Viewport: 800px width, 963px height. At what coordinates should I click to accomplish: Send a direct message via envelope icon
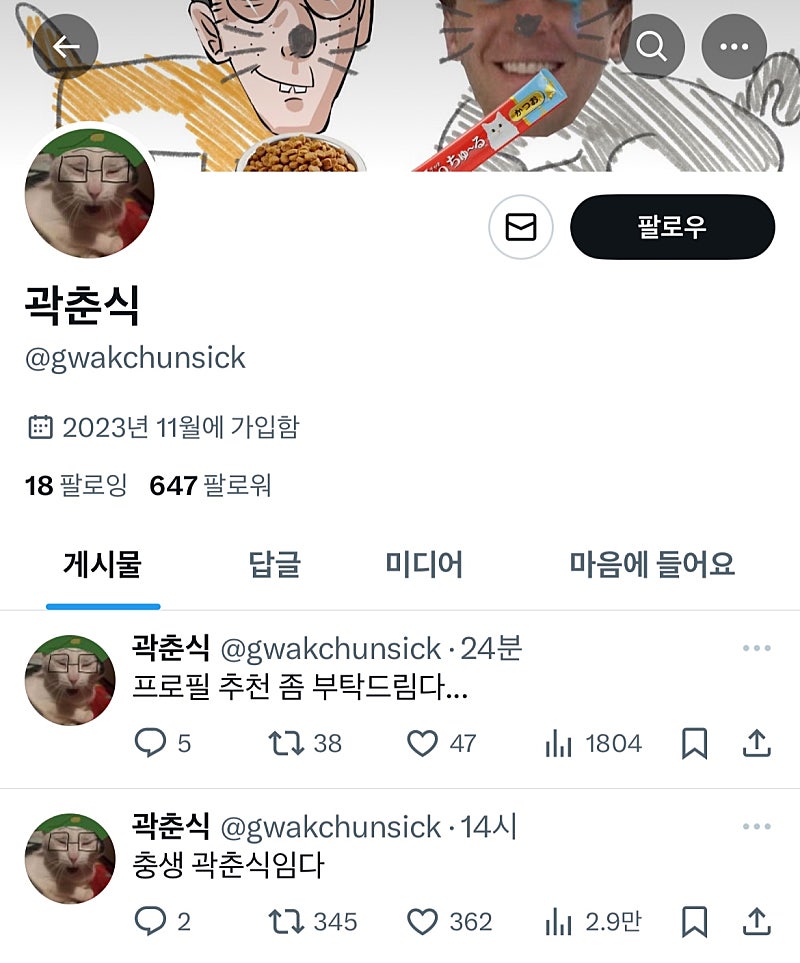click(521, 227)
